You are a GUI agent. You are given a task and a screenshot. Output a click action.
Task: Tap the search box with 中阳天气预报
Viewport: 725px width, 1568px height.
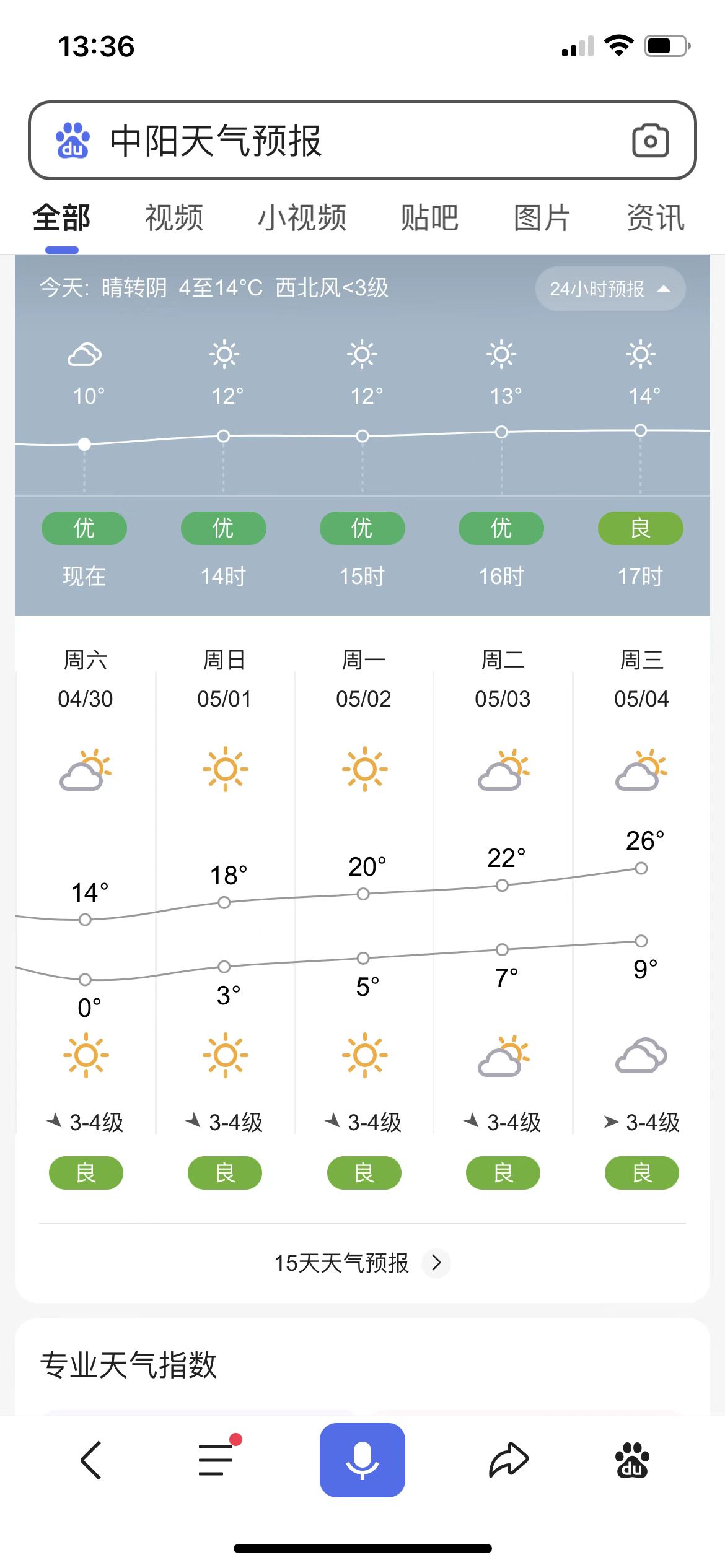362,141
